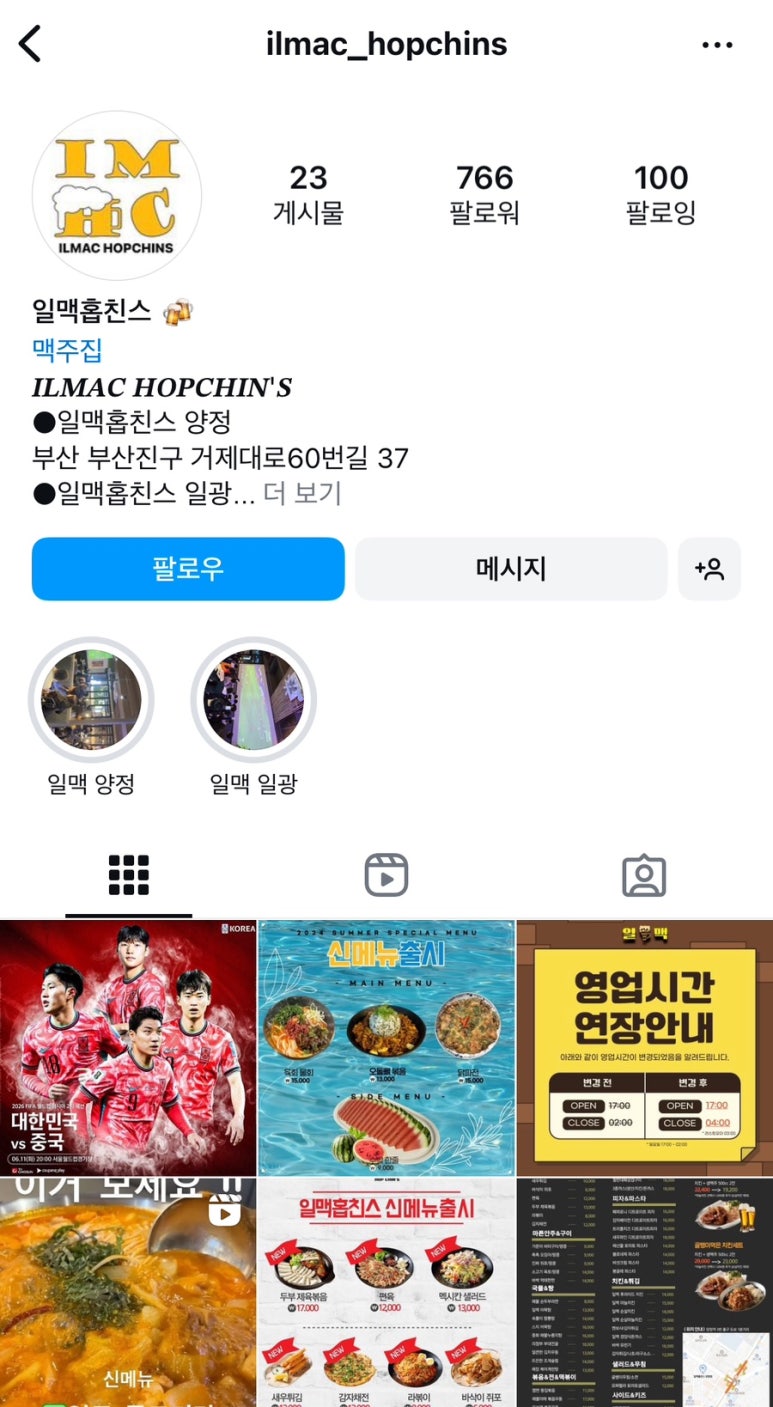This screenshot has height=1407, width=773.
Task: Tap the blue 팔로우 button
Action: [x=188, y=569]
